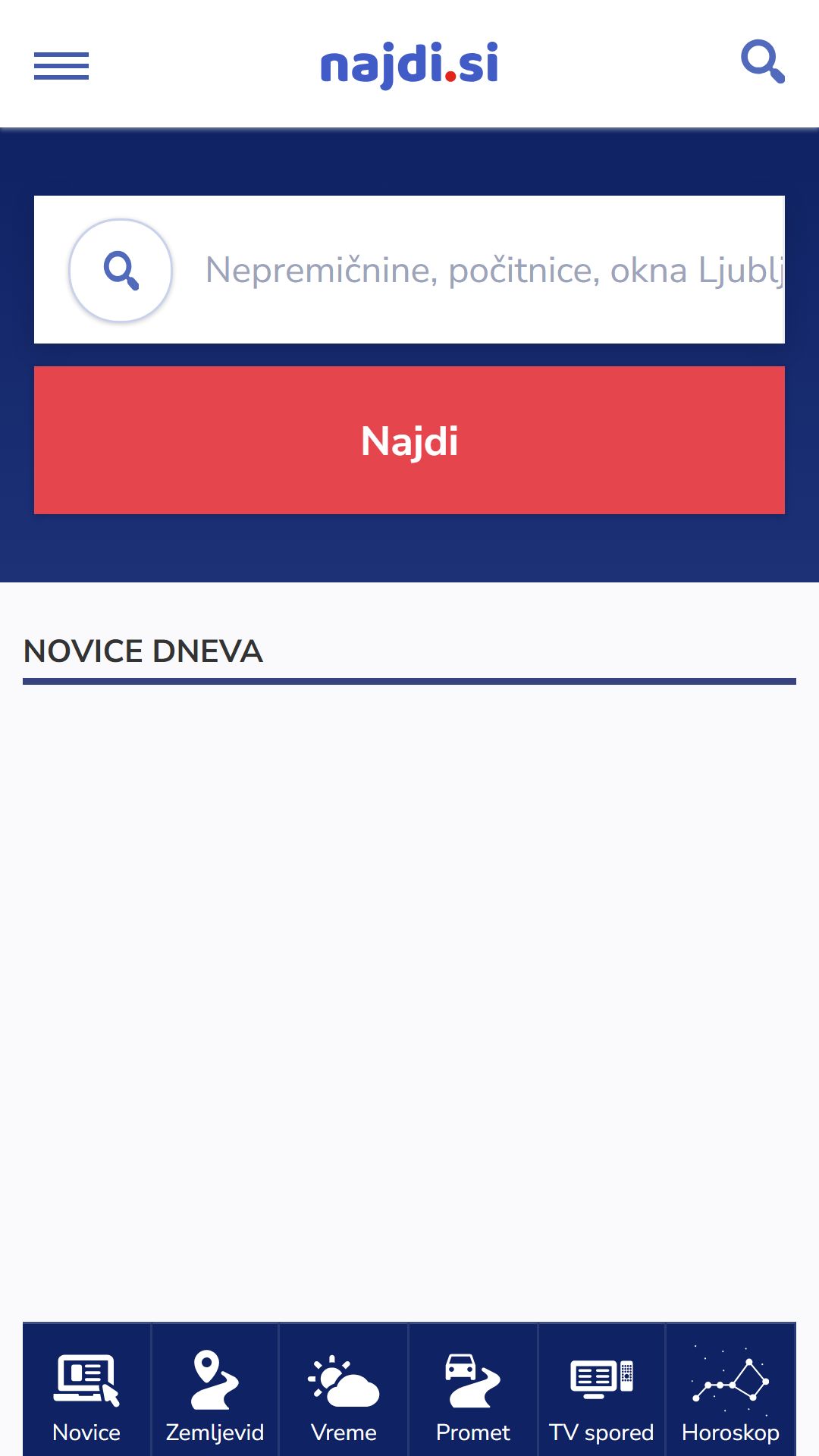The image size is (819, 1456).
Task: View the TV spored schedule
Action: [x=601, y=1391]
